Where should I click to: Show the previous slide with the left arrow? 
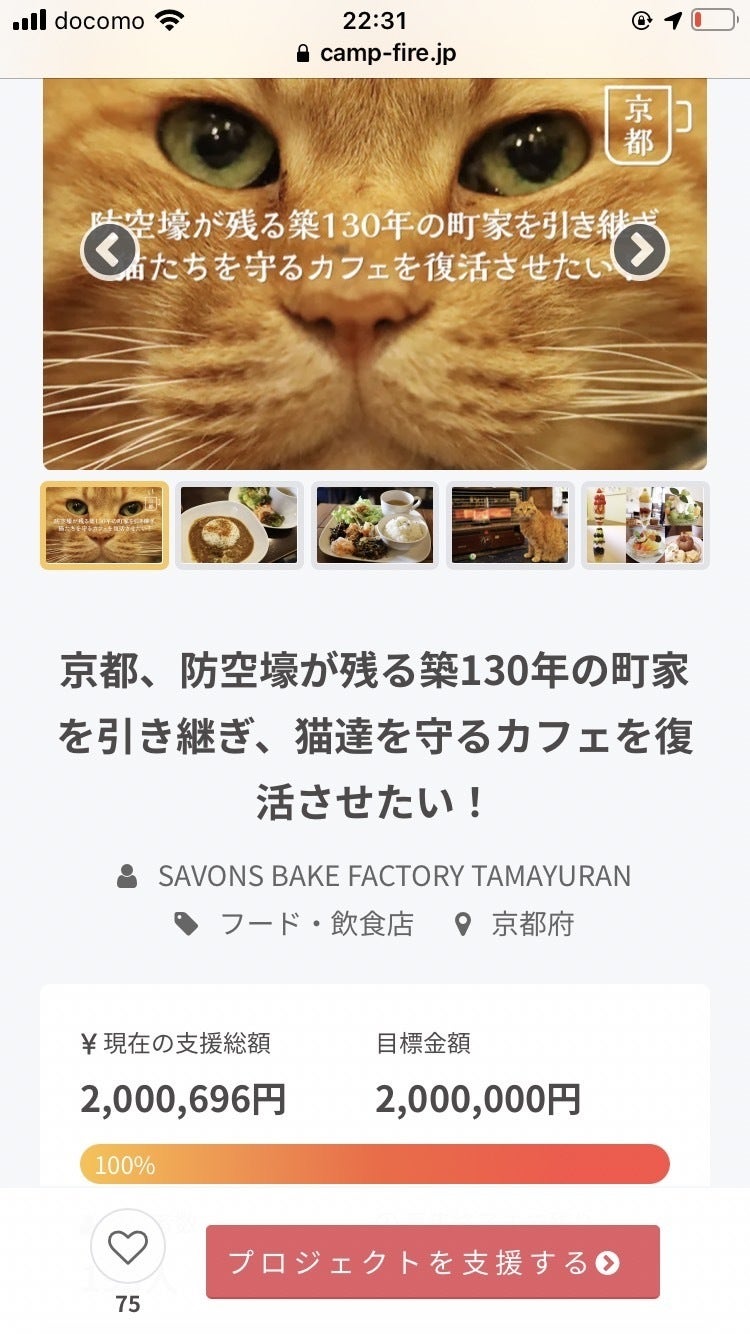point(108,250)
